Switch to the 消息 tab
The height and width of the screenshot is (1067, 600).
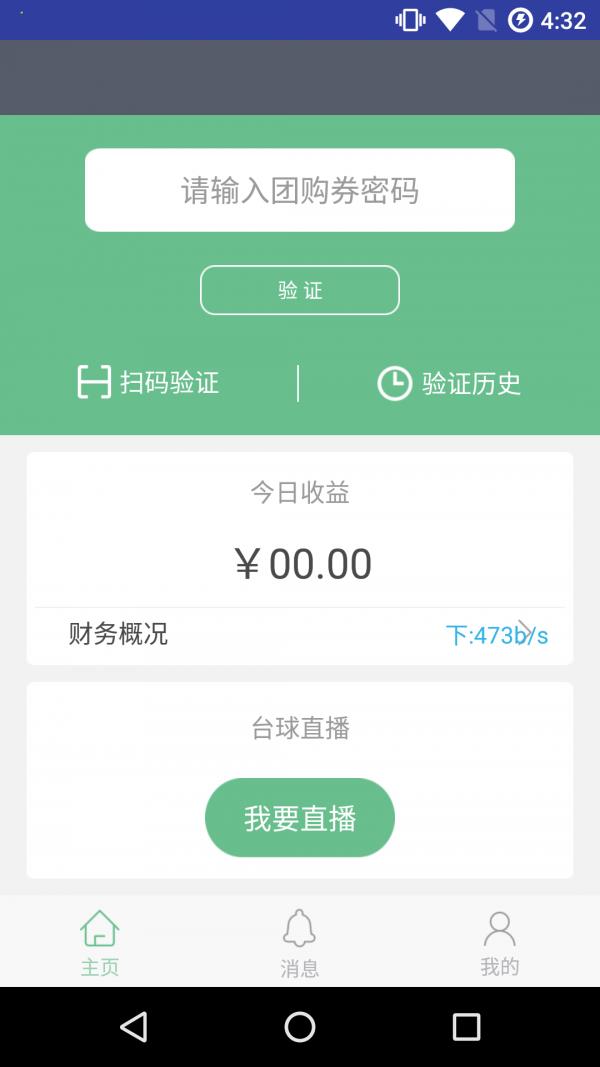[299, 944]
